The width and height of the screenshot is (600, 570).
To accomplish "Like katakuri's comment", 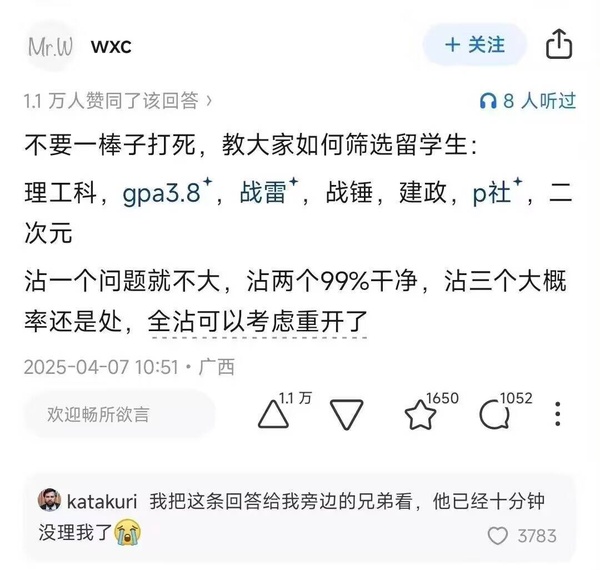I will tap(498, 536).
